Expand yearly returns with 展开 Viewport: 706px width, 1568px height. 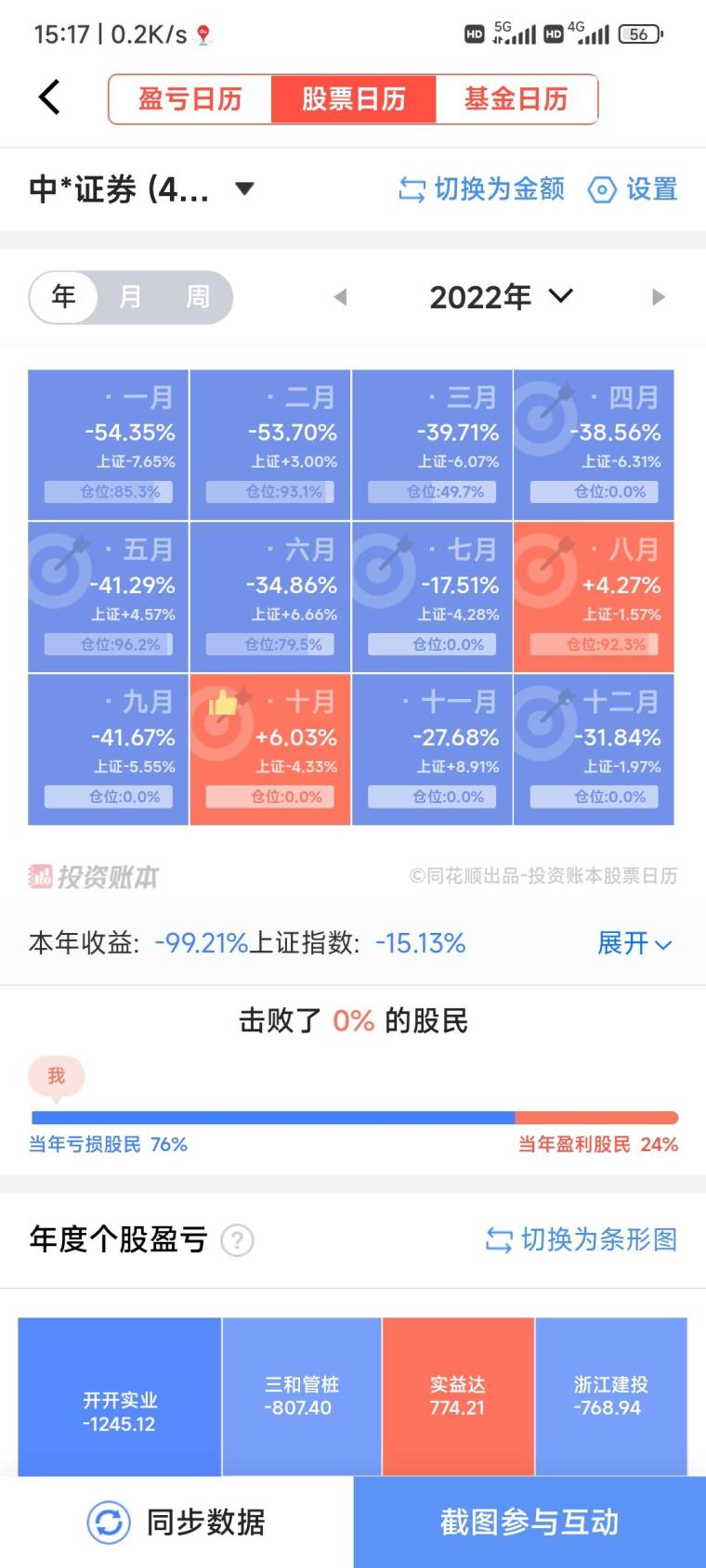634,943
